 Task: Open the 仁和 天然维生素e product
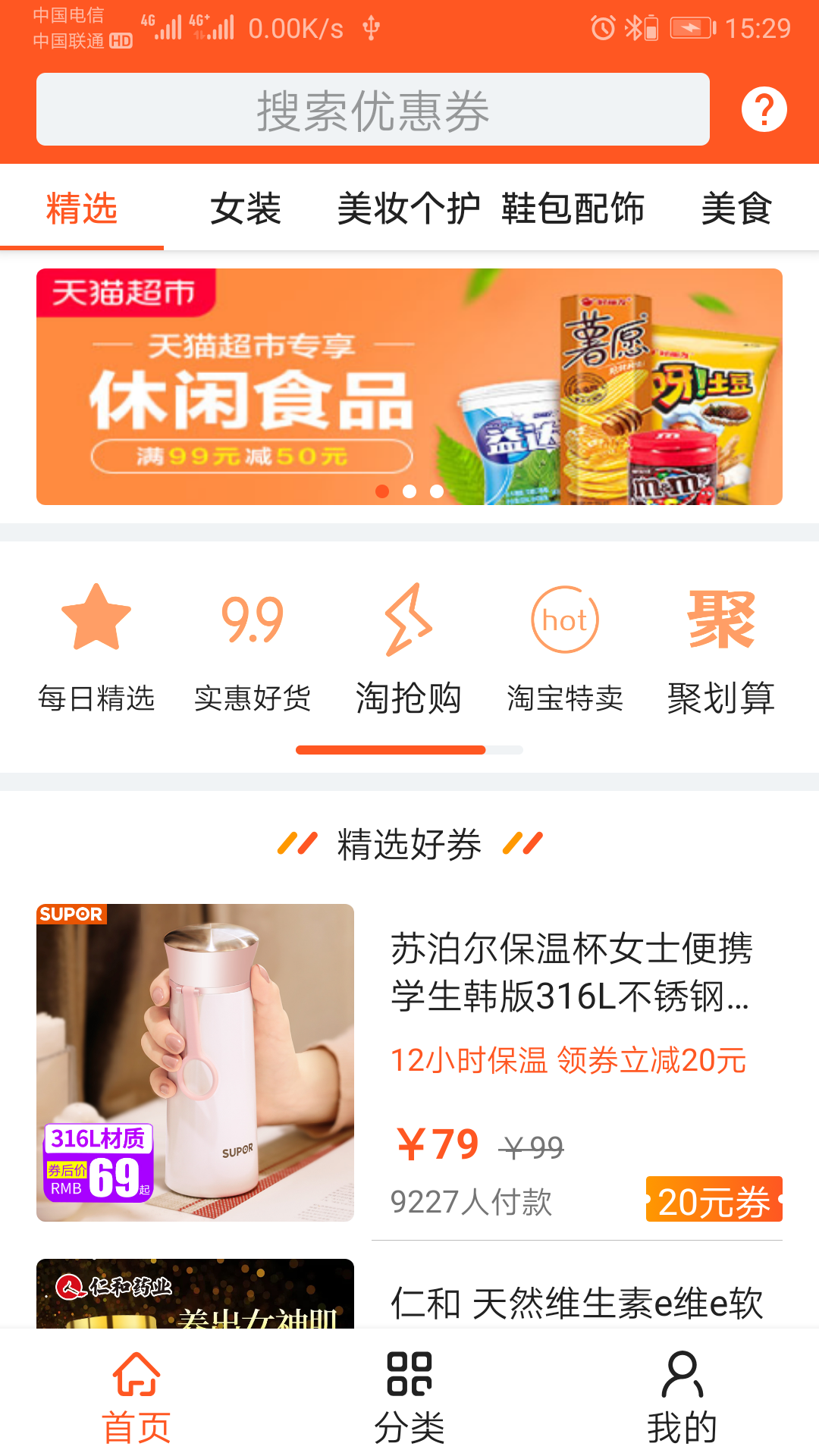576,1301
